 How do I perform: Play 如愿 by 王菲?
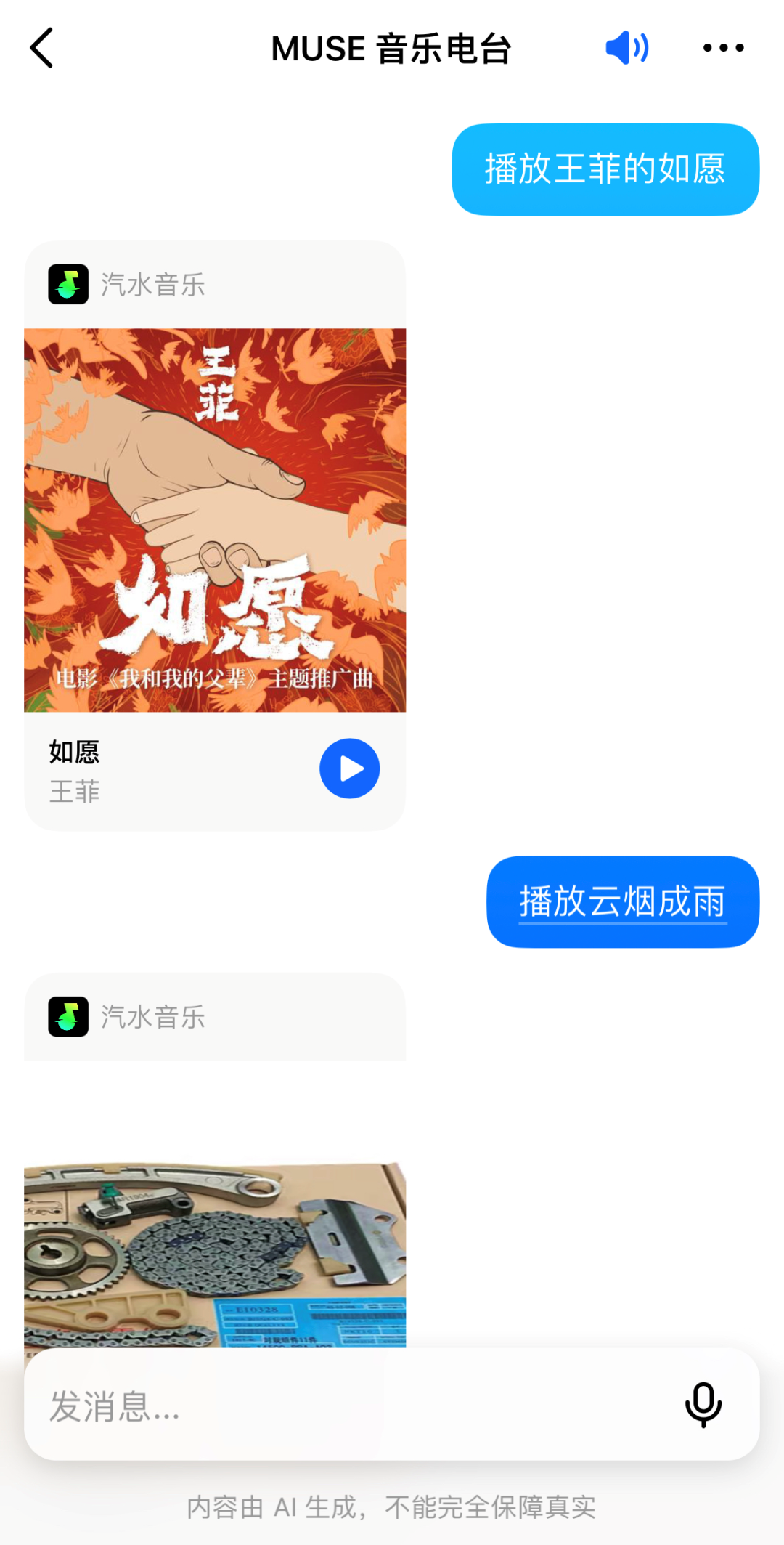coord(349,769)
